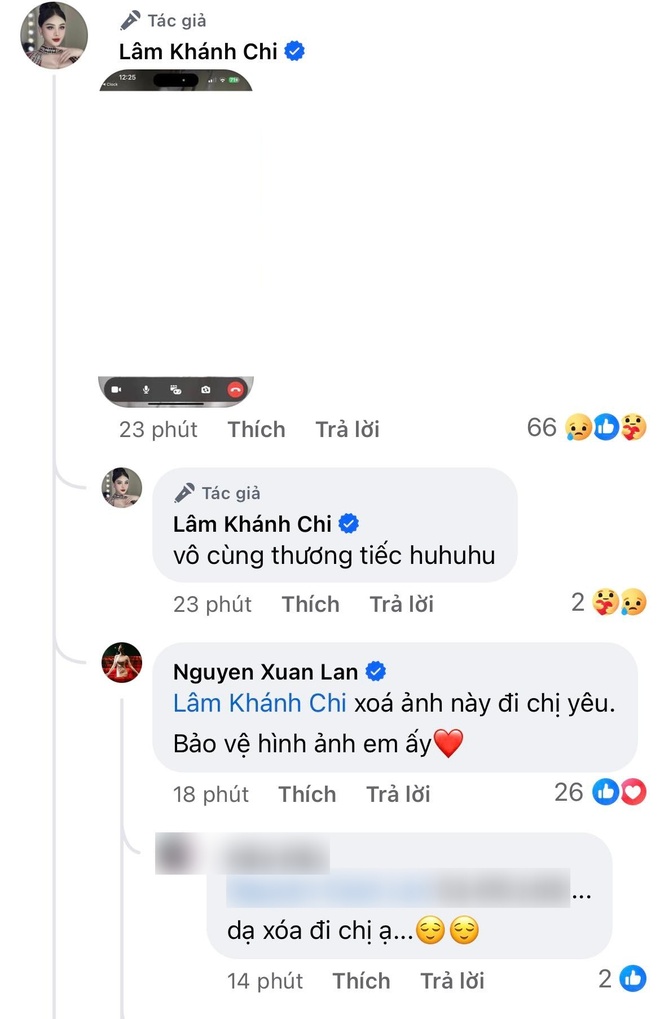
Task: Open the Lâm Khánh Chi mention in Xuan Lan's comment
Action: pos(260,703)
